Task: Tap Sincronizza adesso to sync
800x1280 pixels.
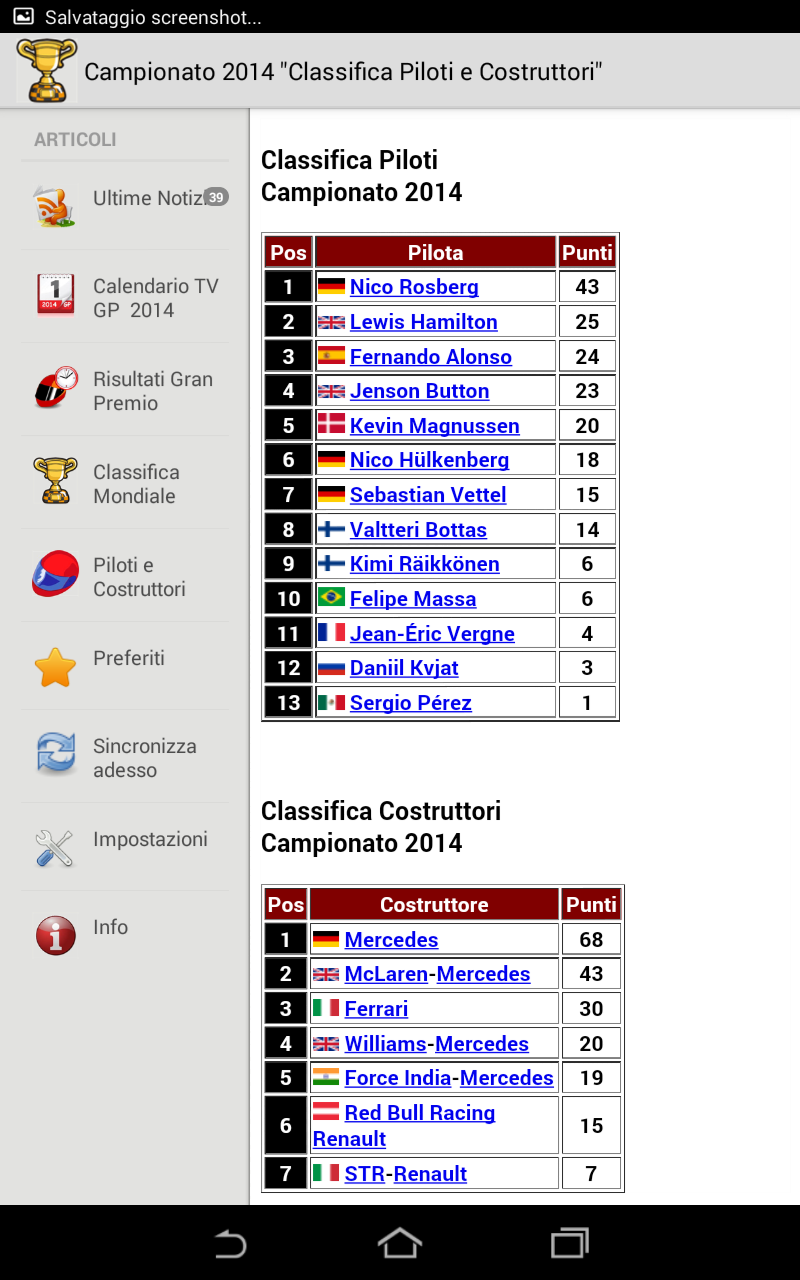Action: (x=125, y=757)
